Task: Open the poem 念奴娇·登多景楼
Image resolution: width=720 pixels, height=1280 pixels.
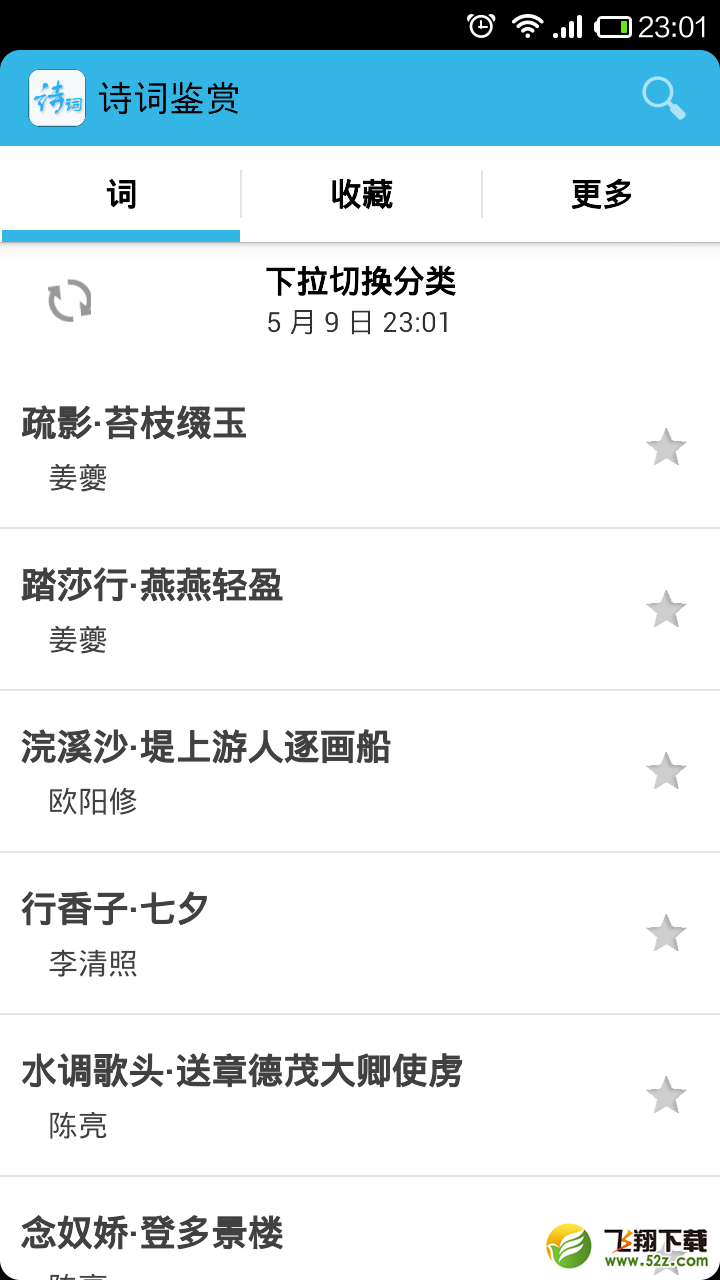Action: (x=152, y=1234)
